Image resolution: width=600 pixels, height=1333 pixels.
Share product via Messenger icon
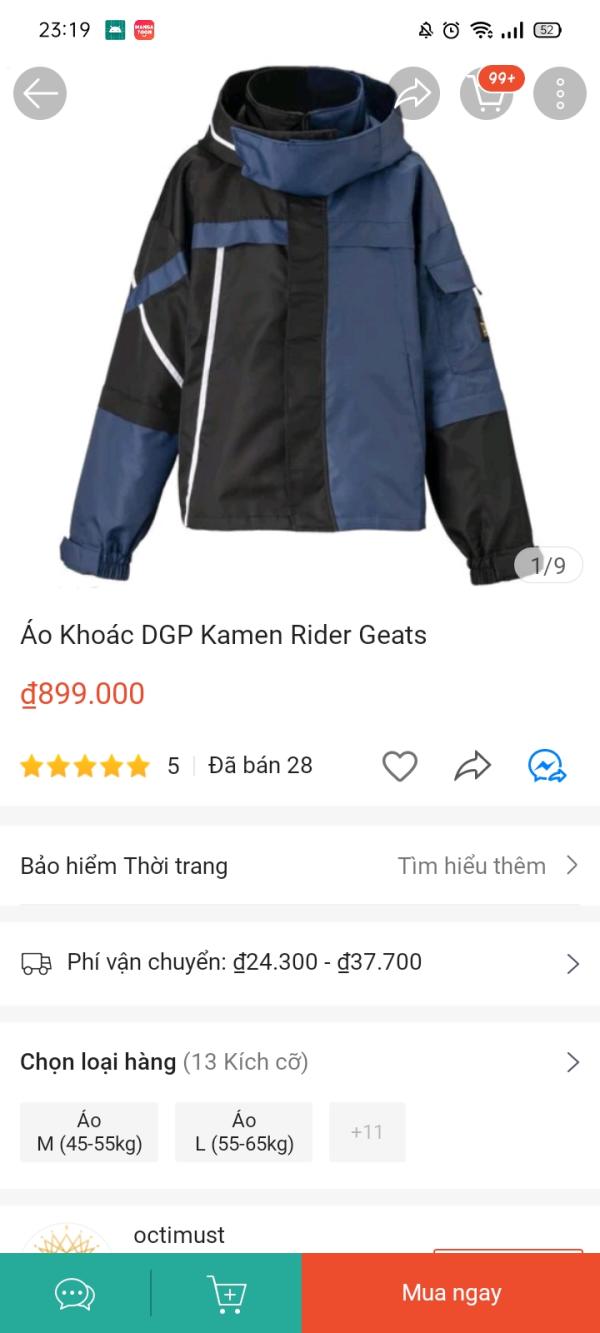pyautogui.click(x=547, y=766)
